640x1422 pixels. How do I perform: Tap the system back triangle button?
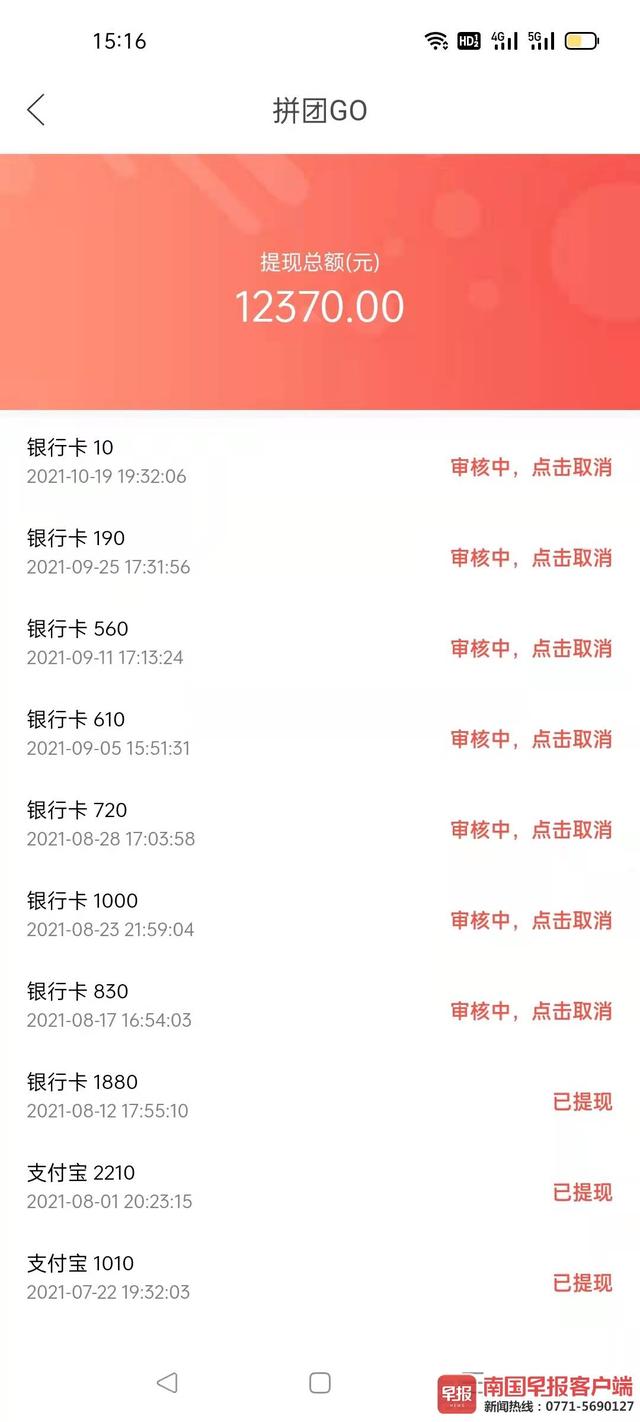(x=167, y=1383)
